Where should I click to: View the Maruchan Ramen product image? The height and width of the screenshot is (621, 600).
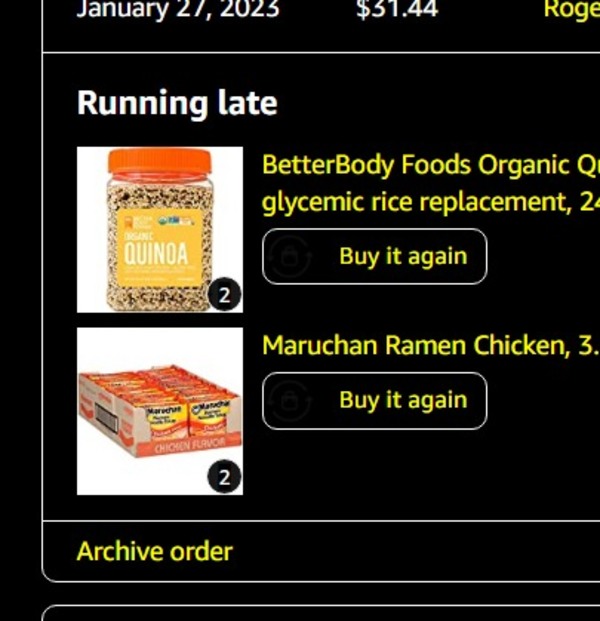pos(160,411)
